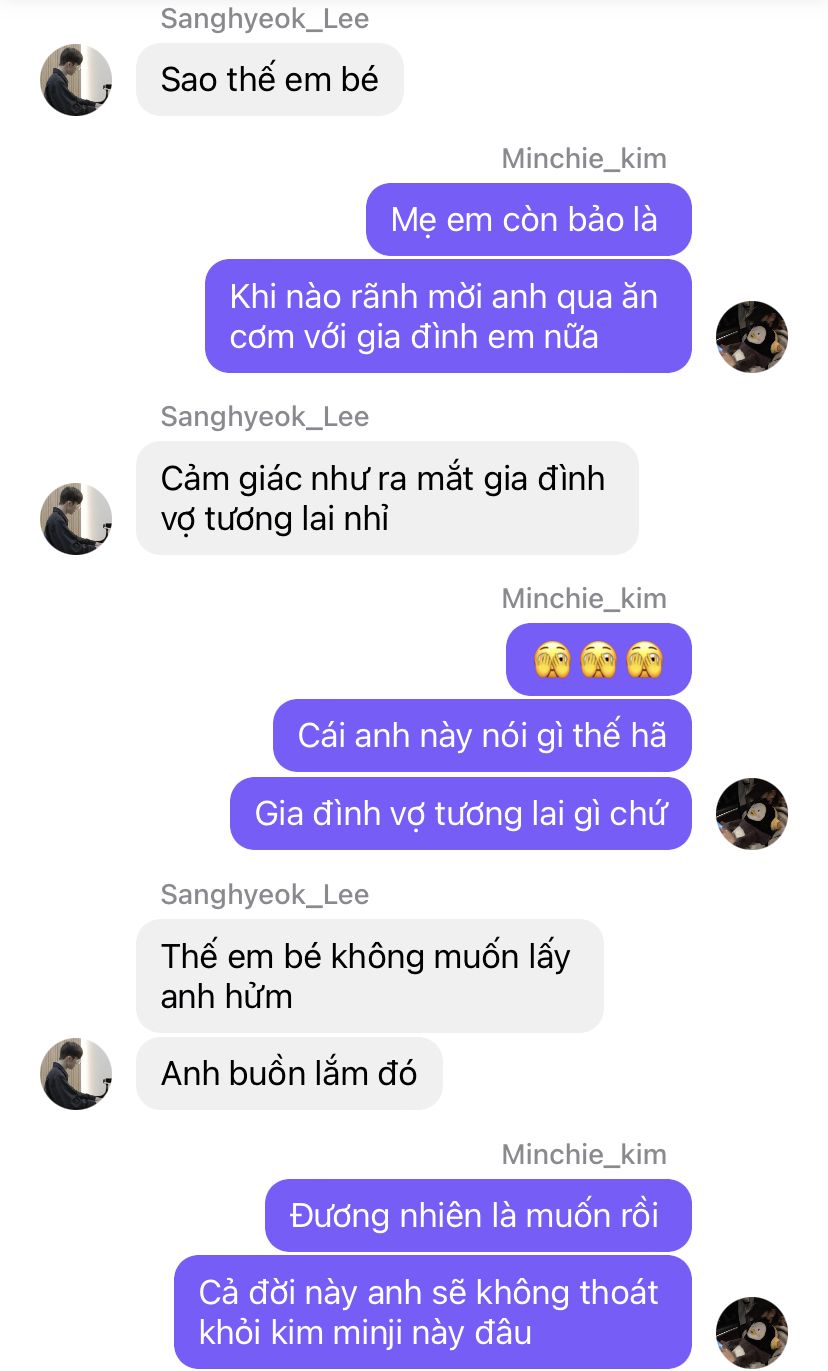Screen dimensions: 828x1371
Task: Tap Minchie_kim's avatar beside "Cả đời này anh"
Action: pyautogui.click(x=752, y=1333)
